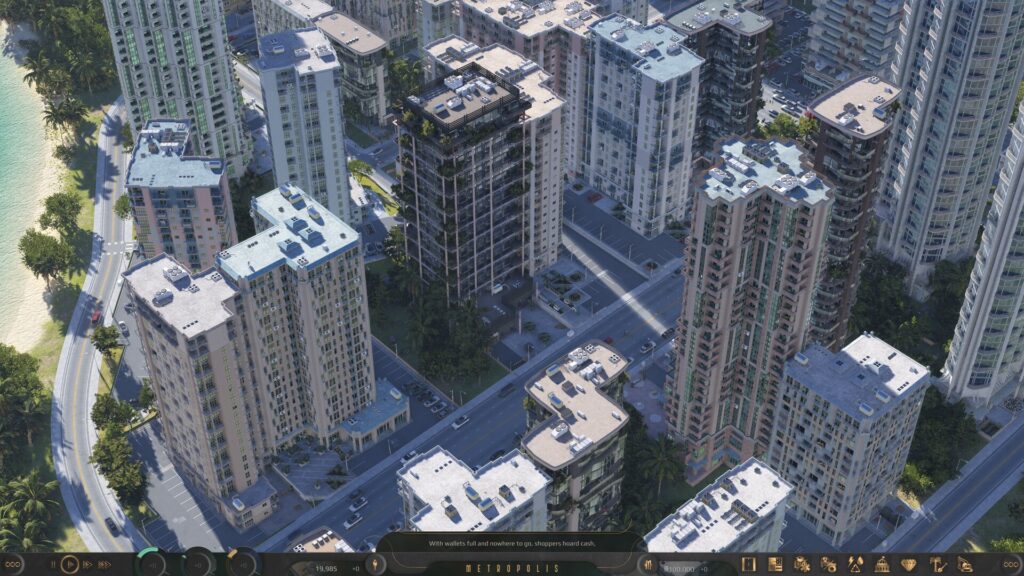Viewport: 1024px width, 576px height.
Task: Open the parks and palm tree menu
Action: coord(936,564)
